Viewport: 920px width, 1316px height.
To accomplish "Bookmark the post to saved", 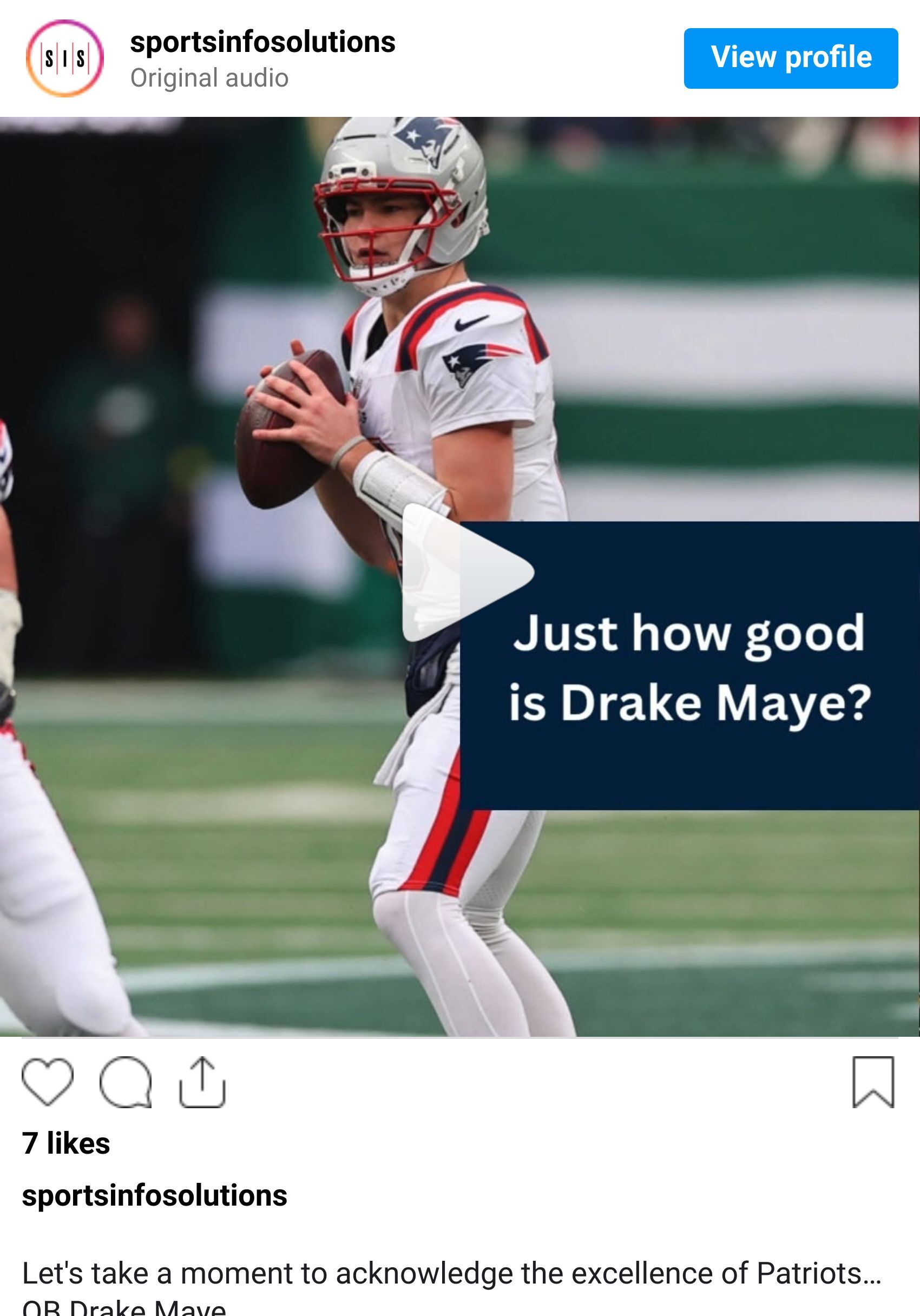I will 873,1082.
